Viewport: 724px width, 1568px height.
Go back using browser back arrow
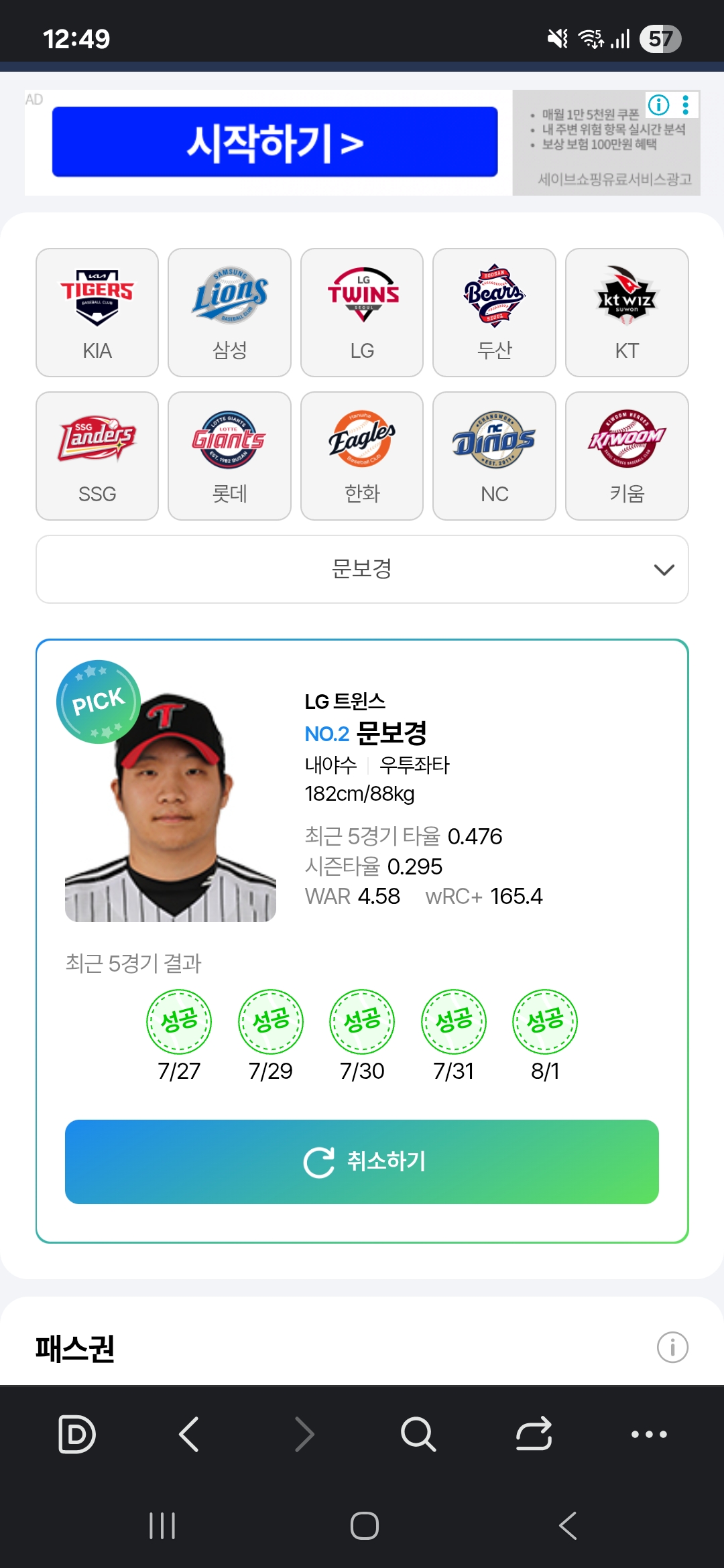[x=189, y=1434]
